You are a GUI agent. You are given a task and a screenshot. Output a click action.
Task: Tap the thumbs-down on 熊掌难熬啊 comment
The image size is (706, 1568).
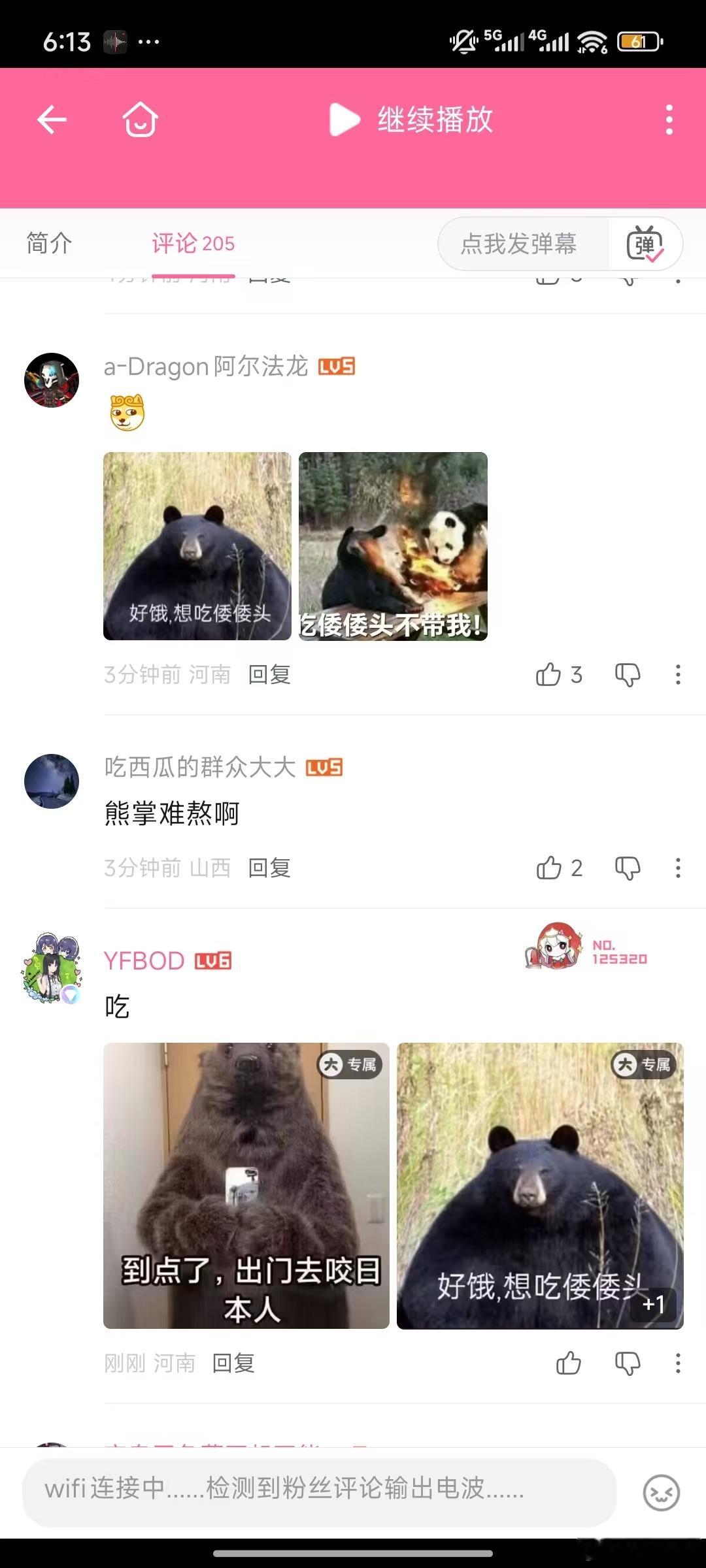tap(626, 868)
